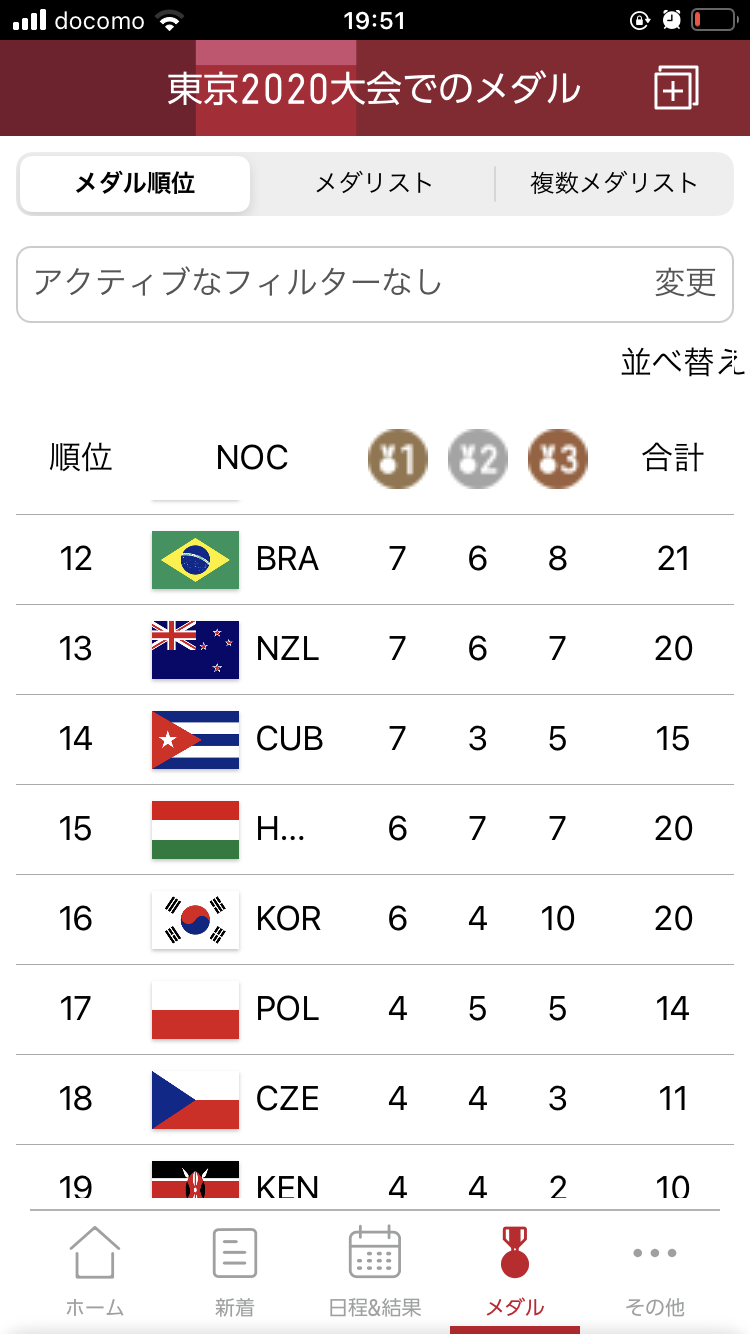Open the BRA medal row

tap(375, 559)
